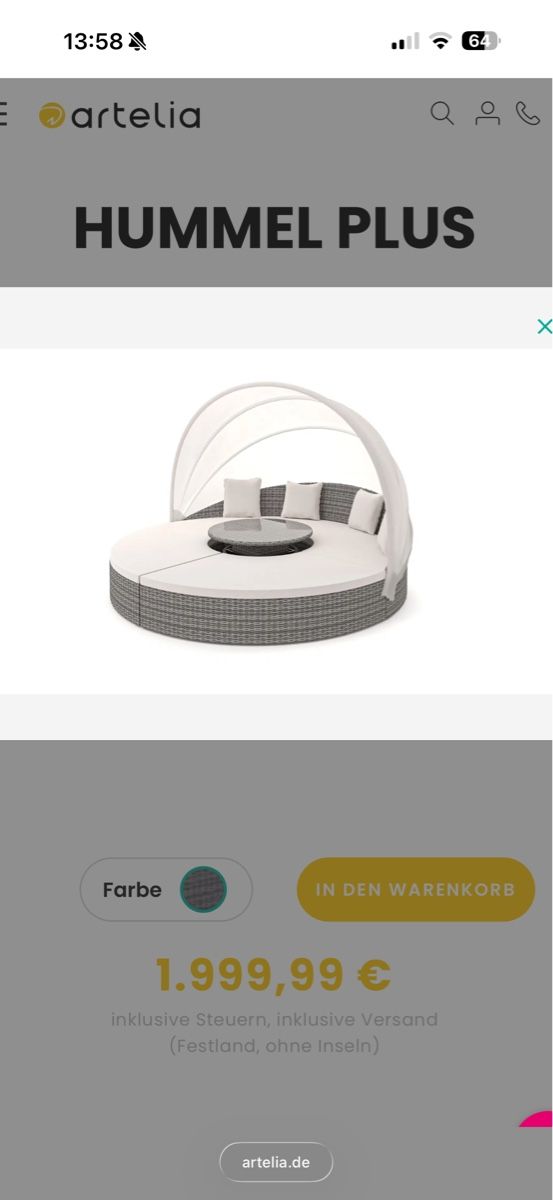Tap the artelia.de address pill
This screenshot has width=553, height=1200.
point(276,1162)
